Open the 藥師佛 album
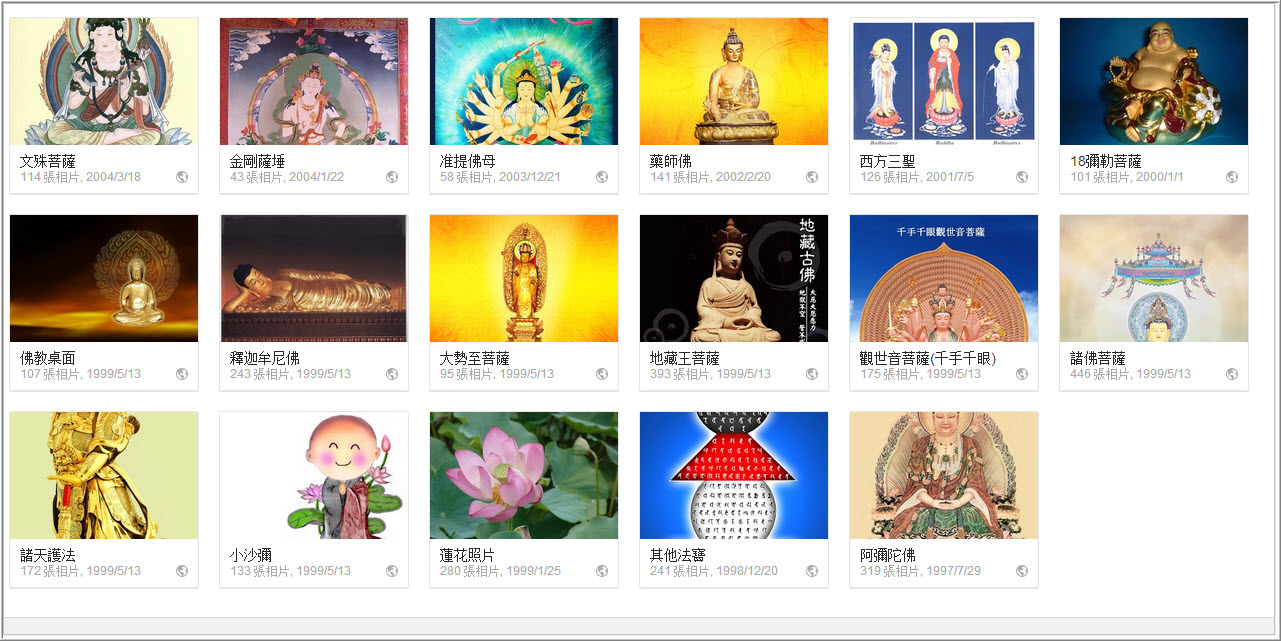This screenshot has height=641, width=1281. pos(734,82)
